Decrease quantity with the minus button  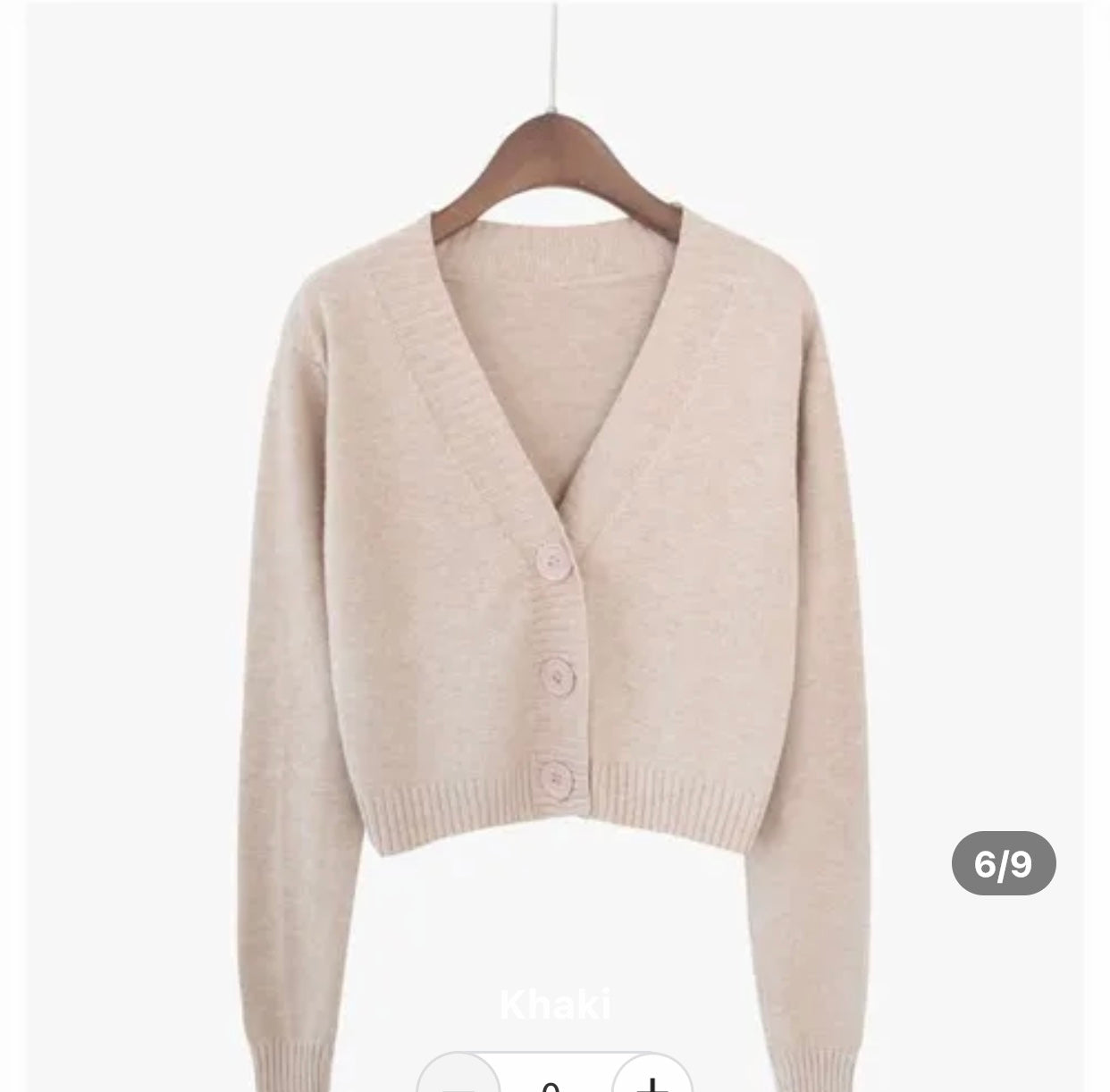coord(458,1079)
